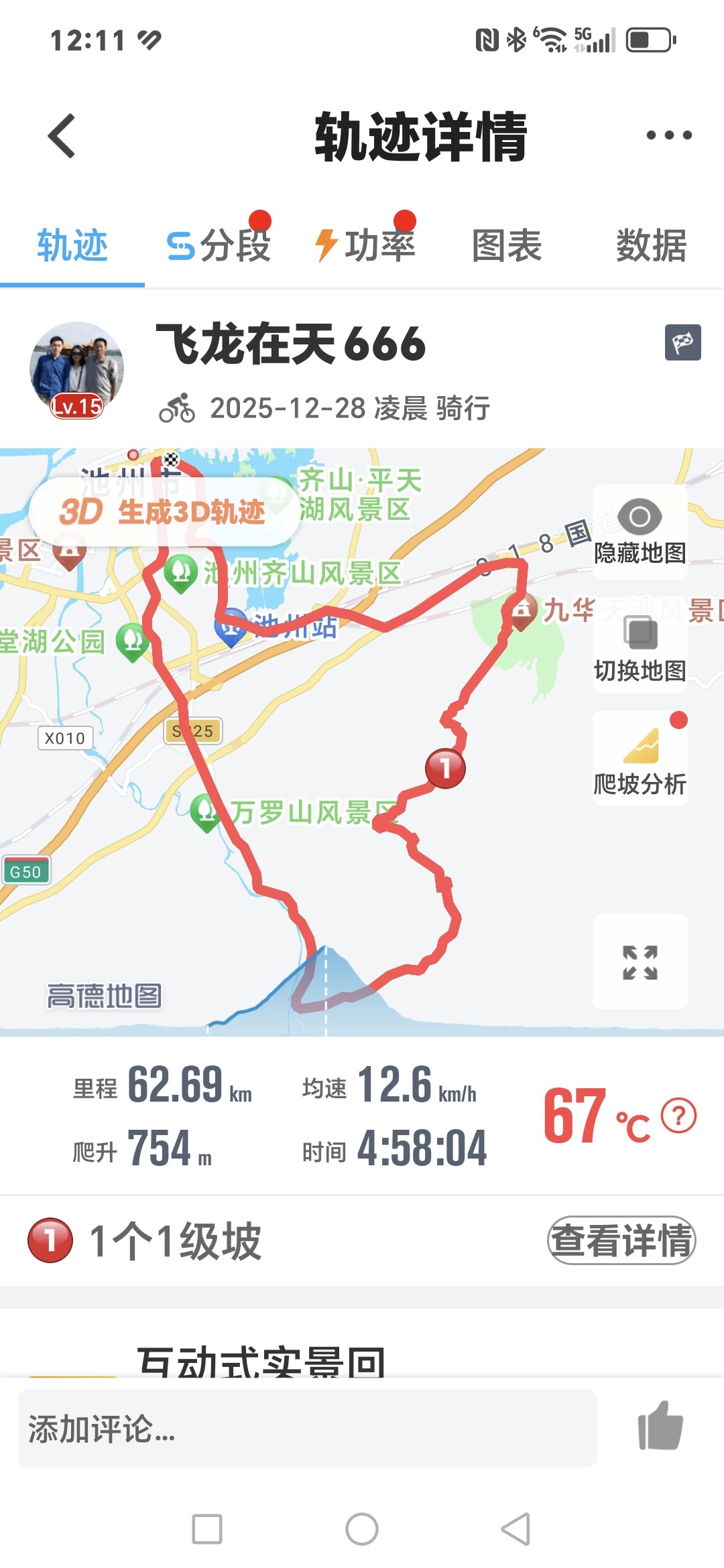Open the 图表 tab
Screen dimensions: 724x1568
tap(507, 245)
